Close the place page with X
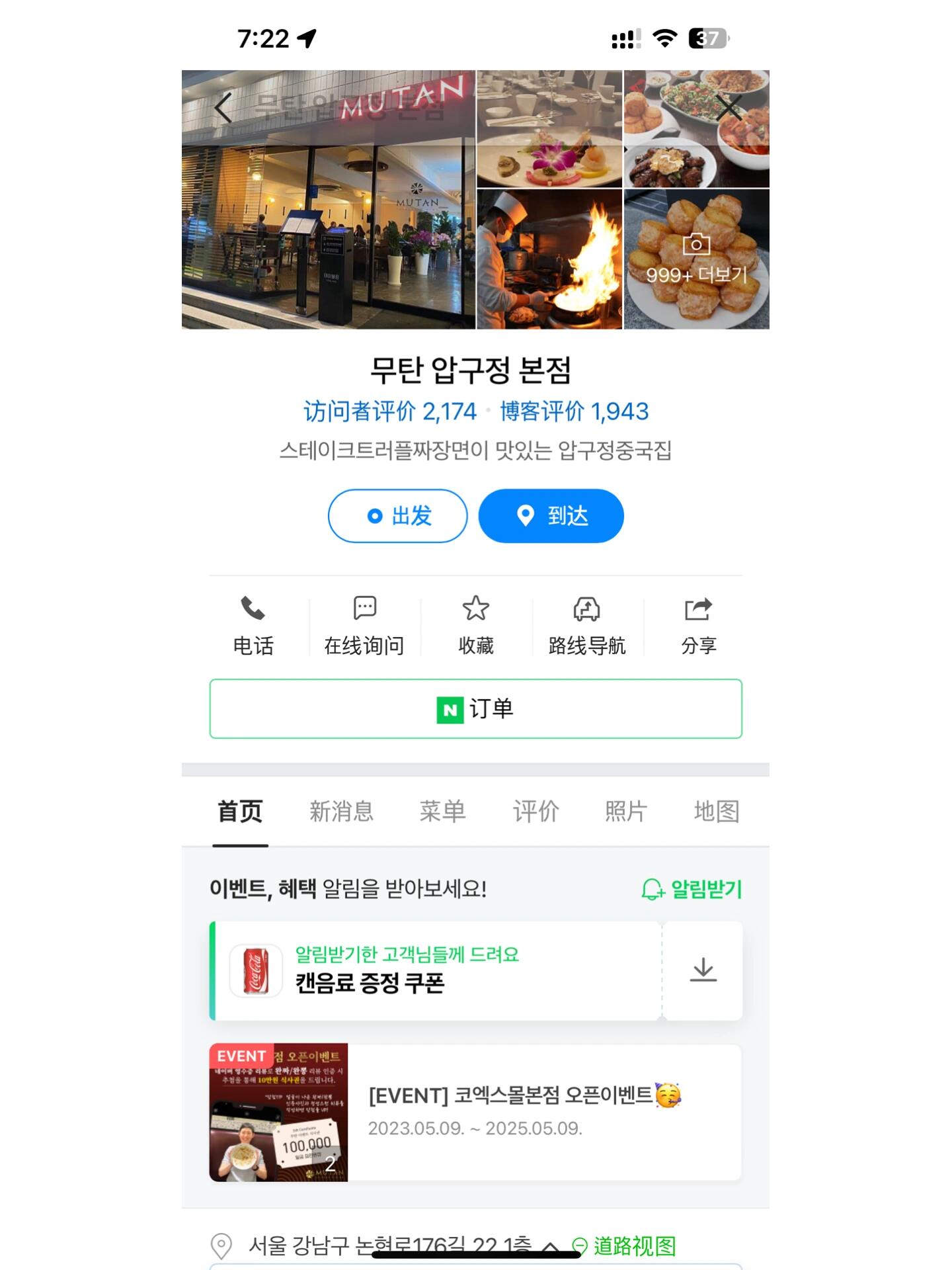 pyautogui.click(x=729, y=108)
